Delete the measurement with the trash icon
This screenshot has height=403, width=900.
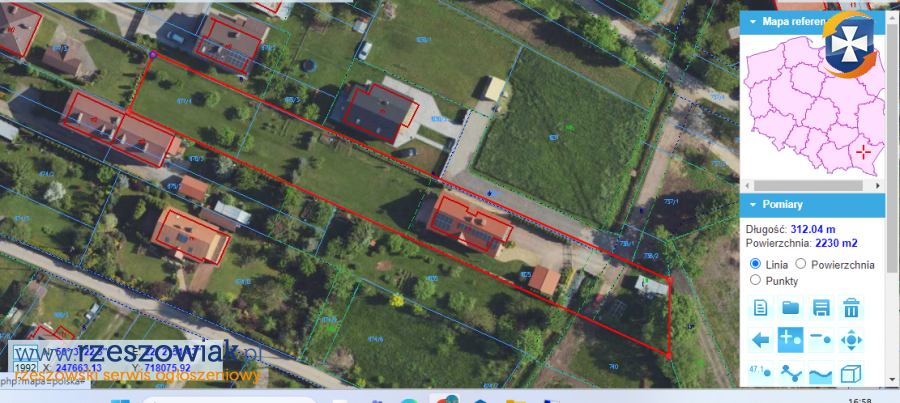pos(851,307)
